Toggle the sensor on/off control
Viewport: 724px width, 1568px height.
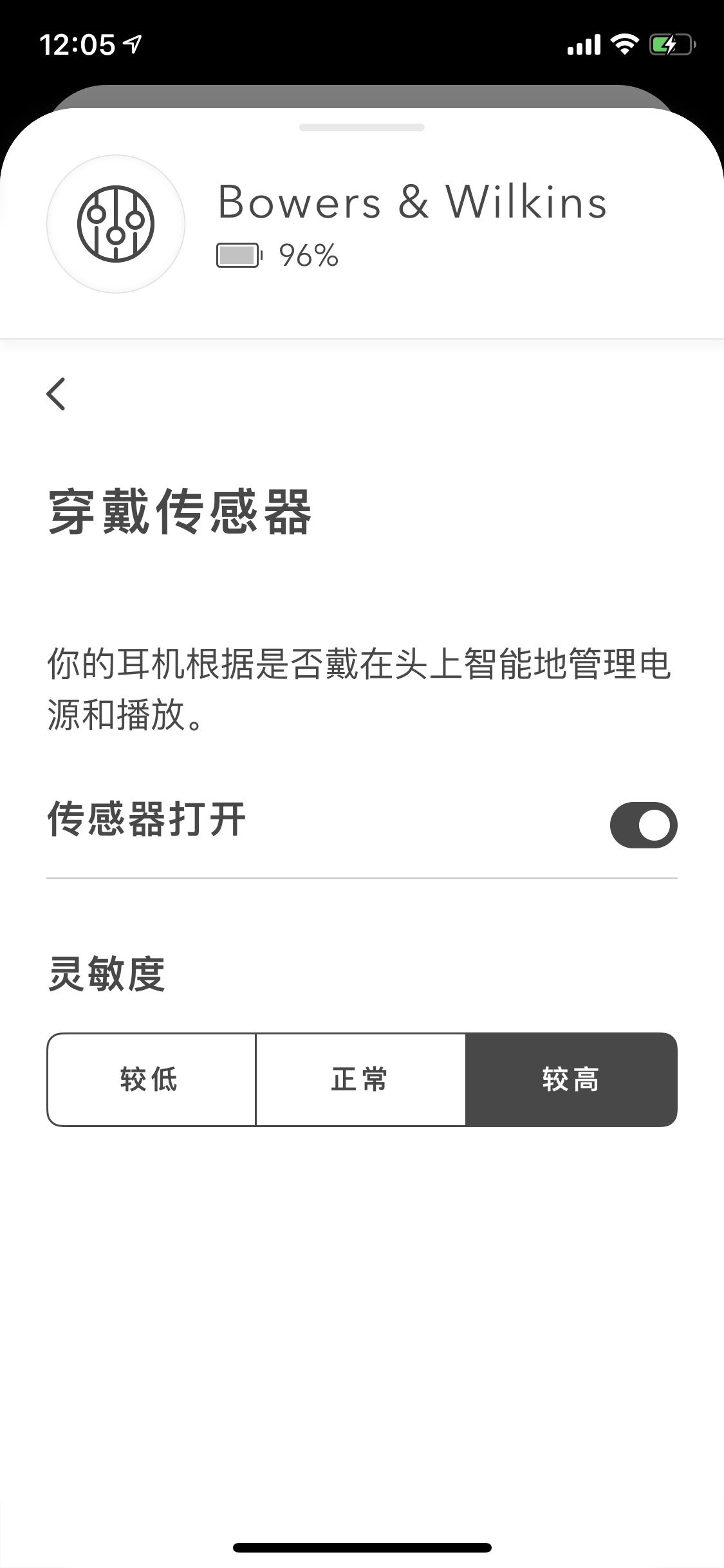click(x=644, y=825)
